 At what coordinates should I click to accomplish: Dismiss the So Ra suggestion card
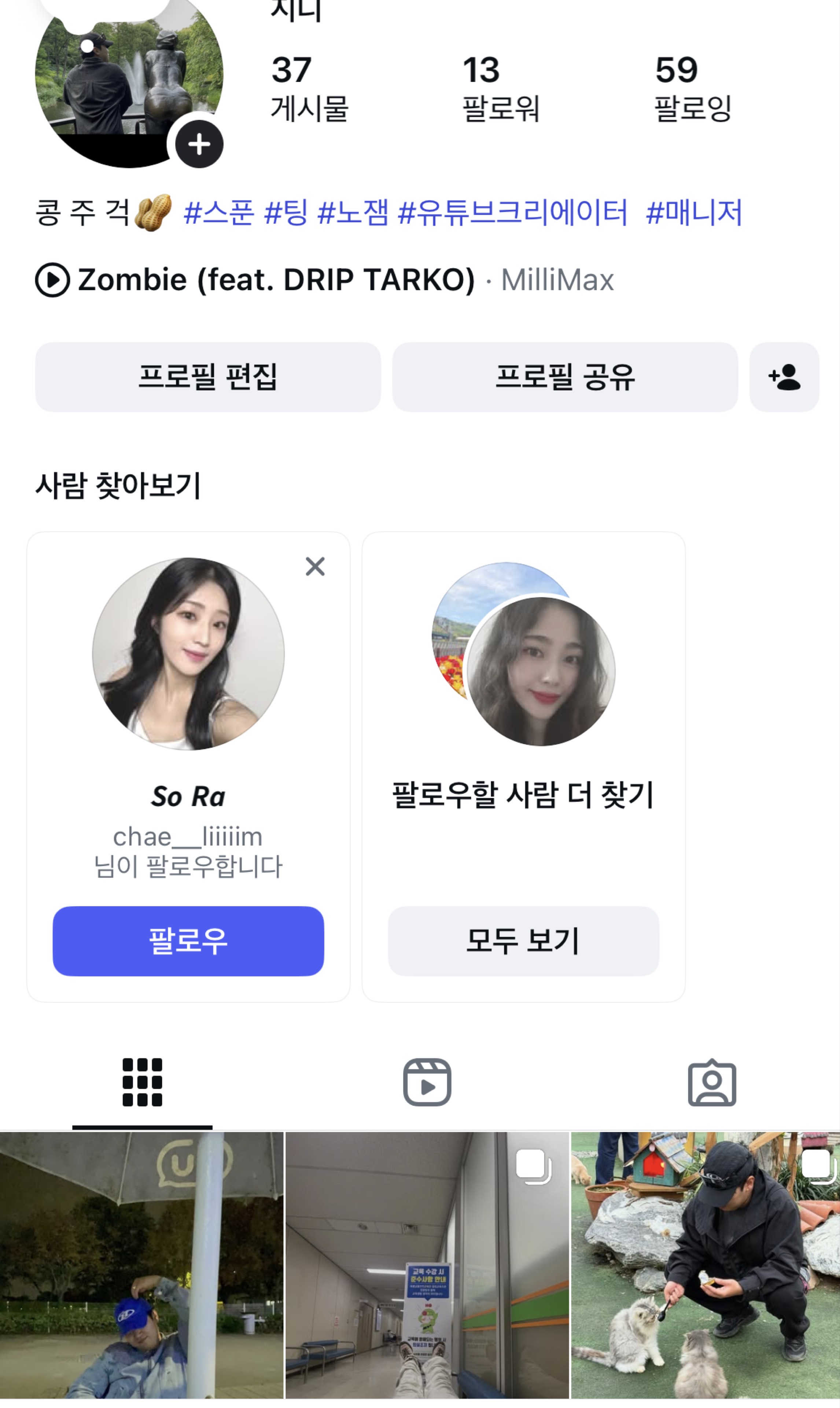[315, 566]
